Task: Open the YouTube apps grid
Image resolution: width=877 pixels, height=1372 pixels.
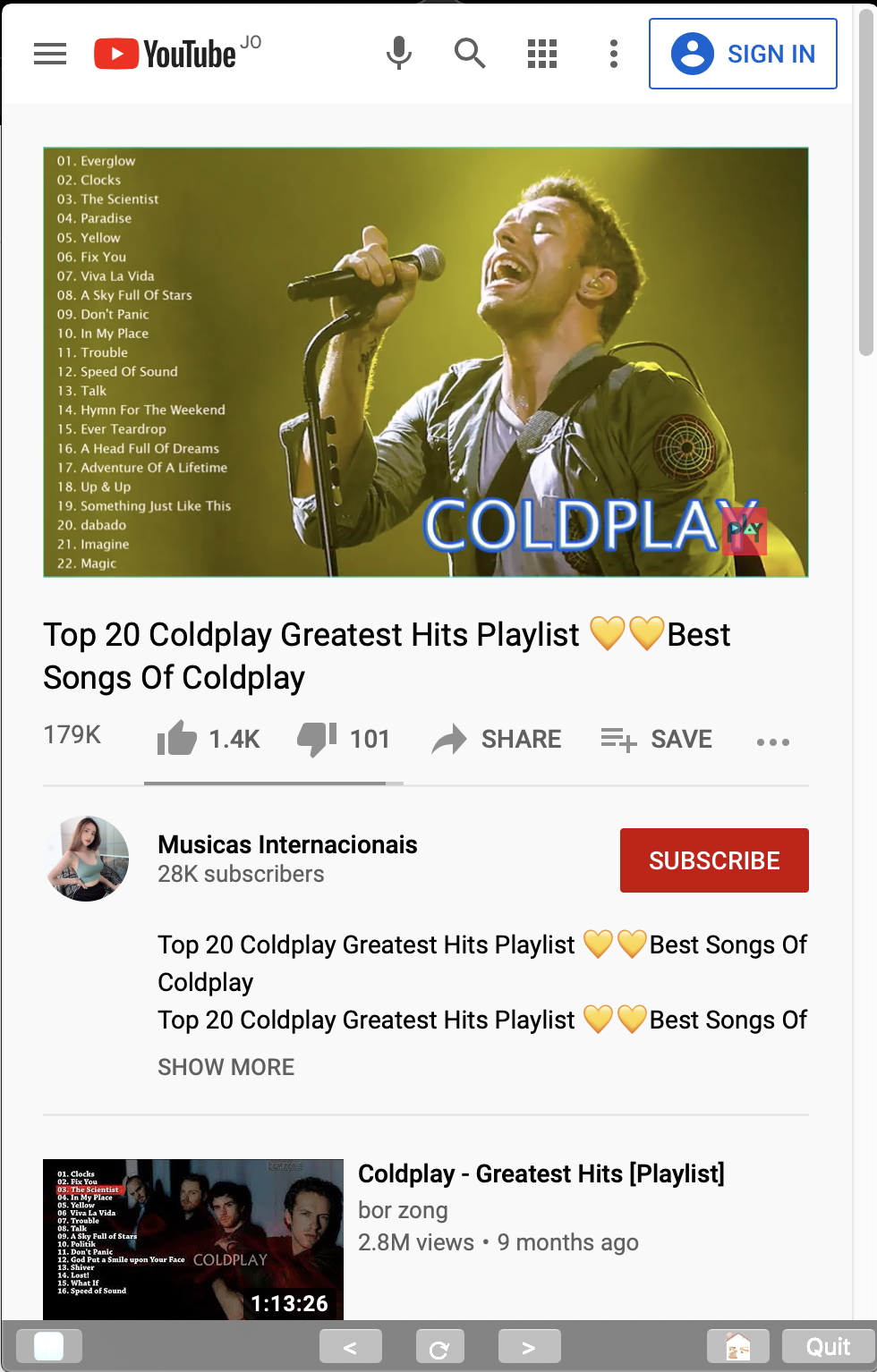Action: tap(542, 54)
